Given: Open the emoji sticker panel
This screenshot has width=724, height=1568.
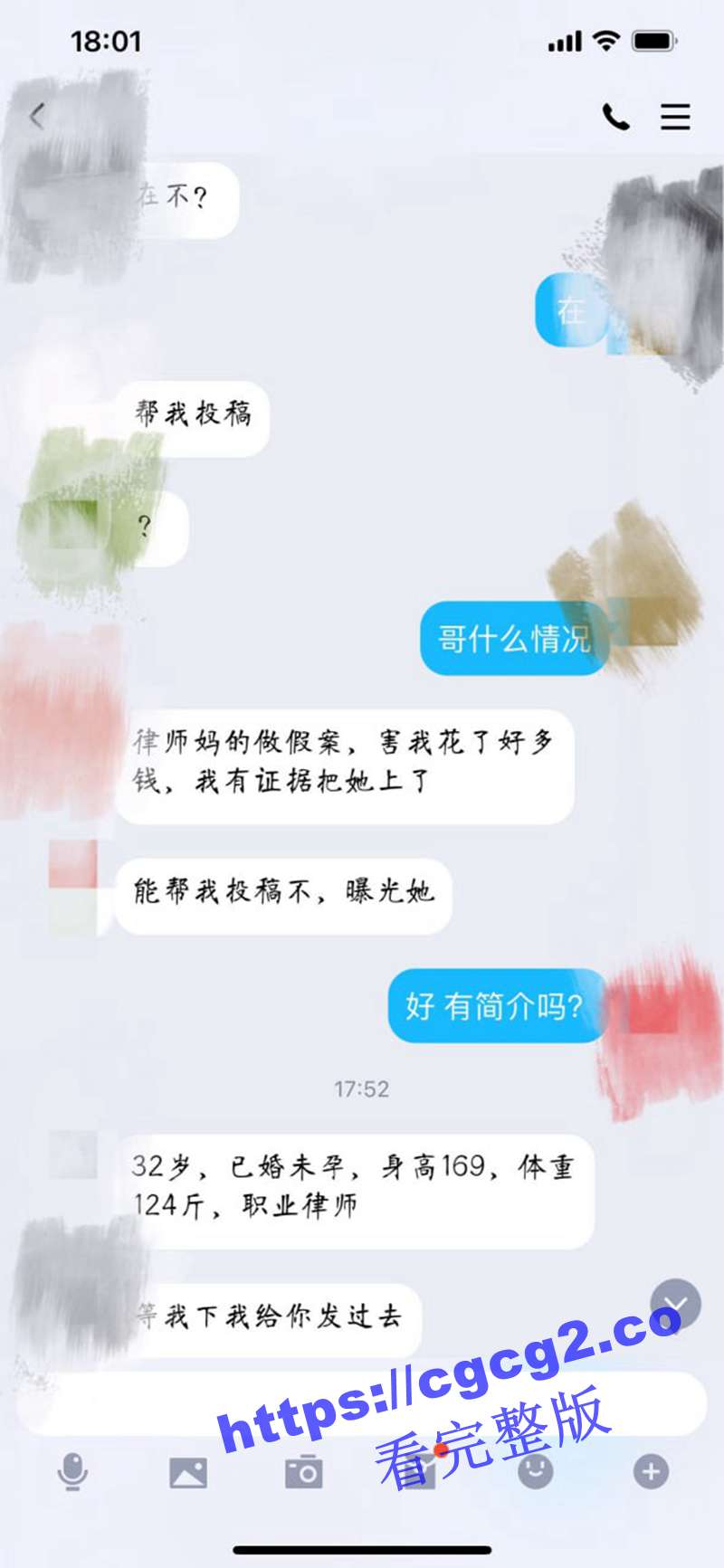Looking at the screenshot, I should pyautogui.click(x=536, y=1472).
